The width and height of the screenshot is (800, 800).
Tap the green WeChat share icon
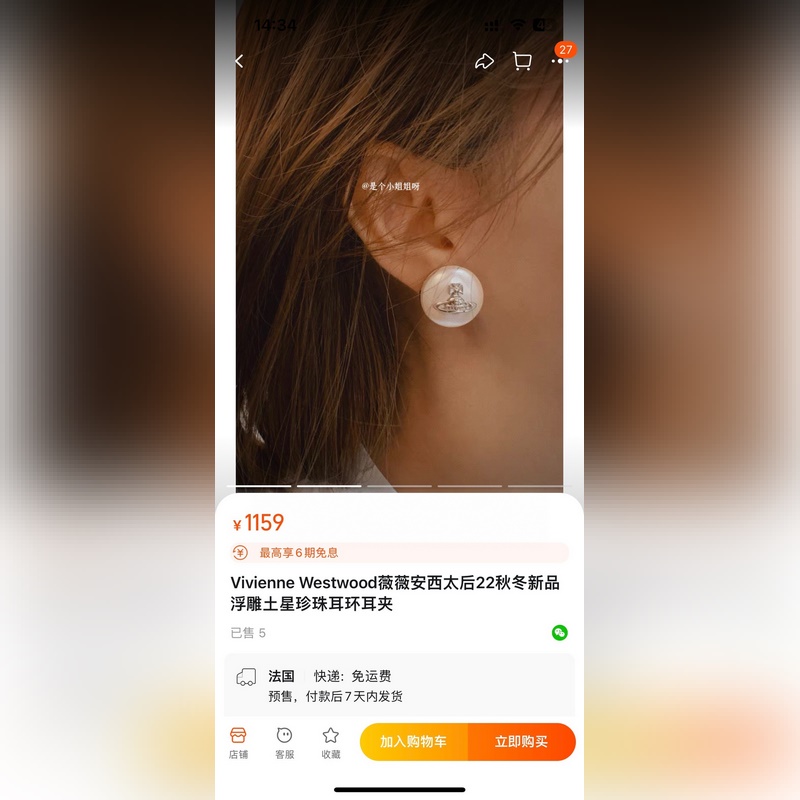(x=560, y=632)
